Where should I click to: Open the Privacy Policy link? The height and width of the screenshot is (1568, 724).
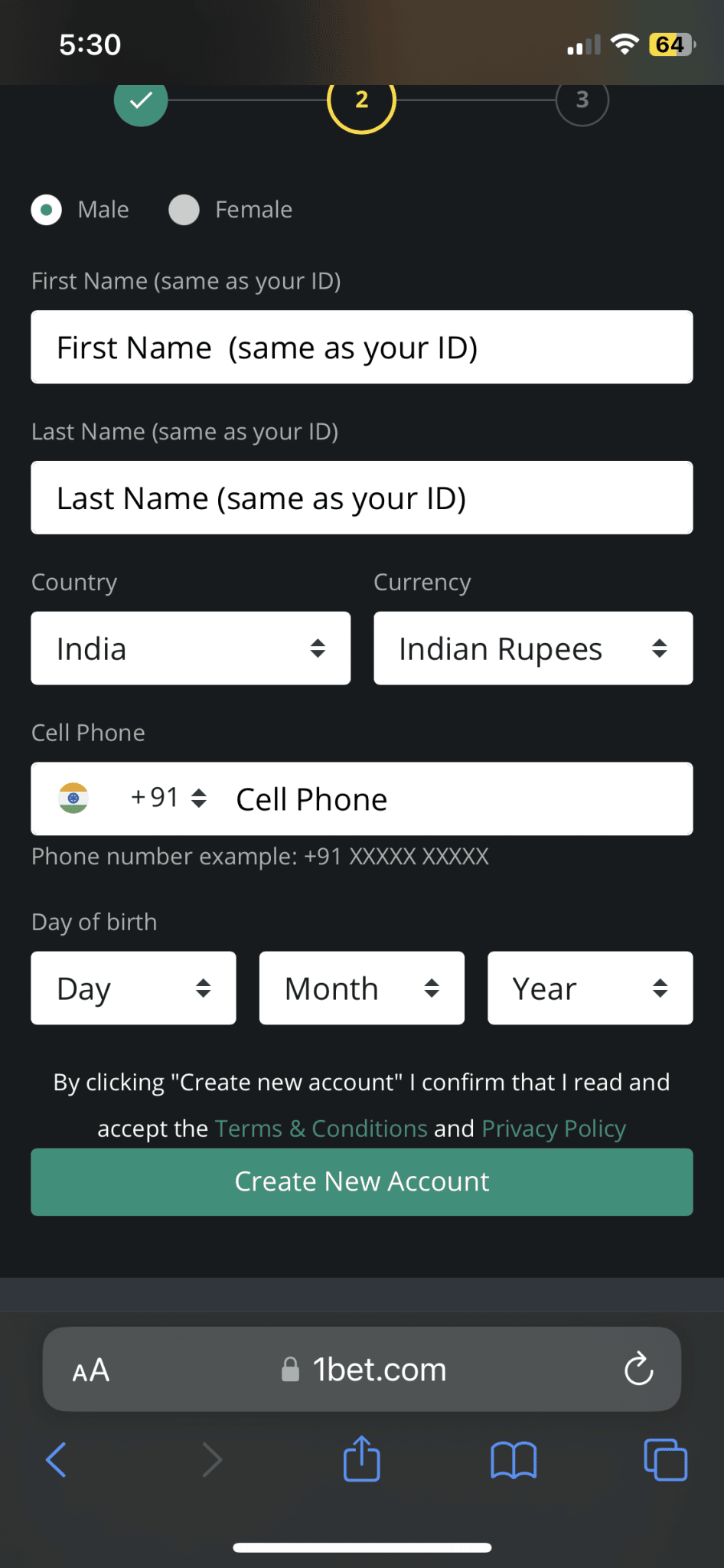tap(554, 1129)
